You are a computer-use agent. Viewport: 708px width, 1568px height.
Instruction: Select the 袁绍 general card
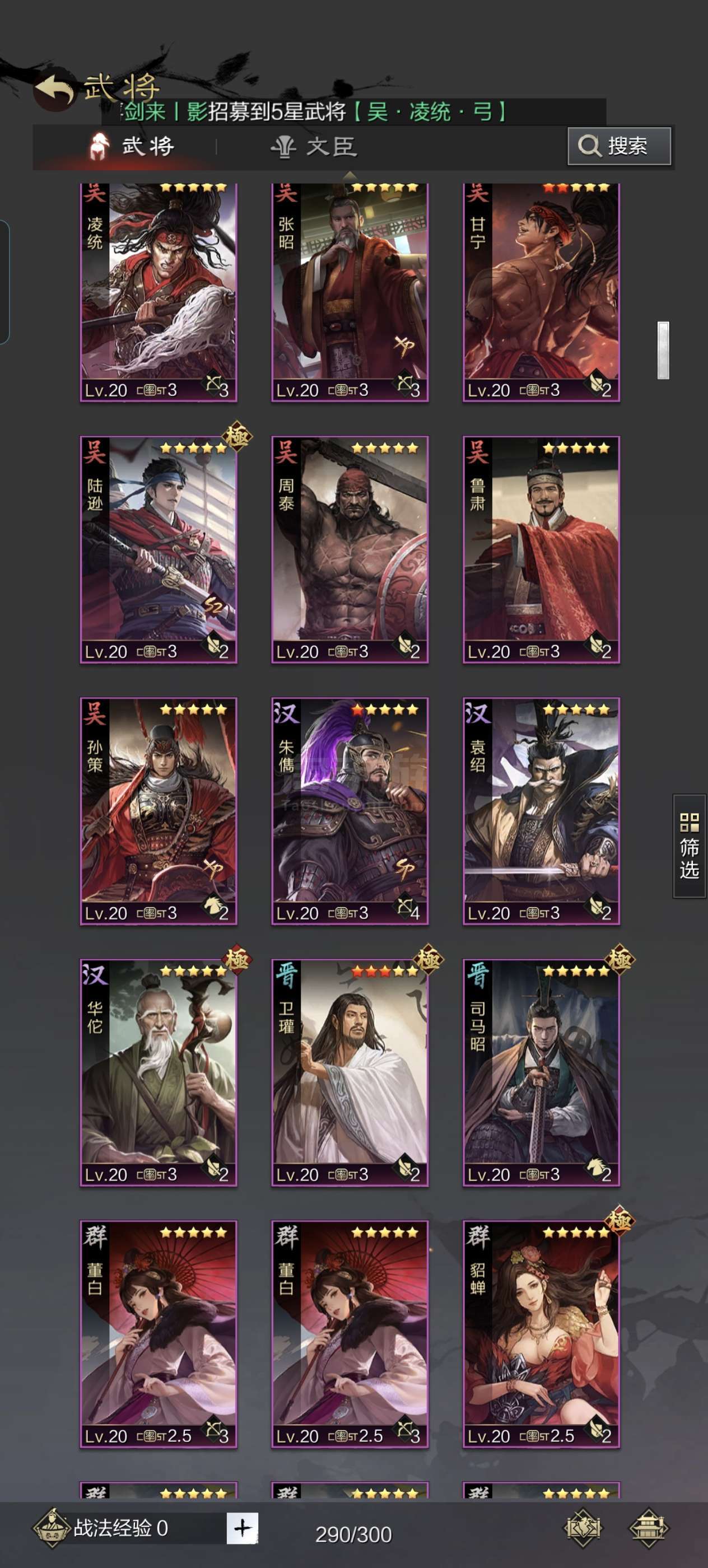click(x=541, y=811)
